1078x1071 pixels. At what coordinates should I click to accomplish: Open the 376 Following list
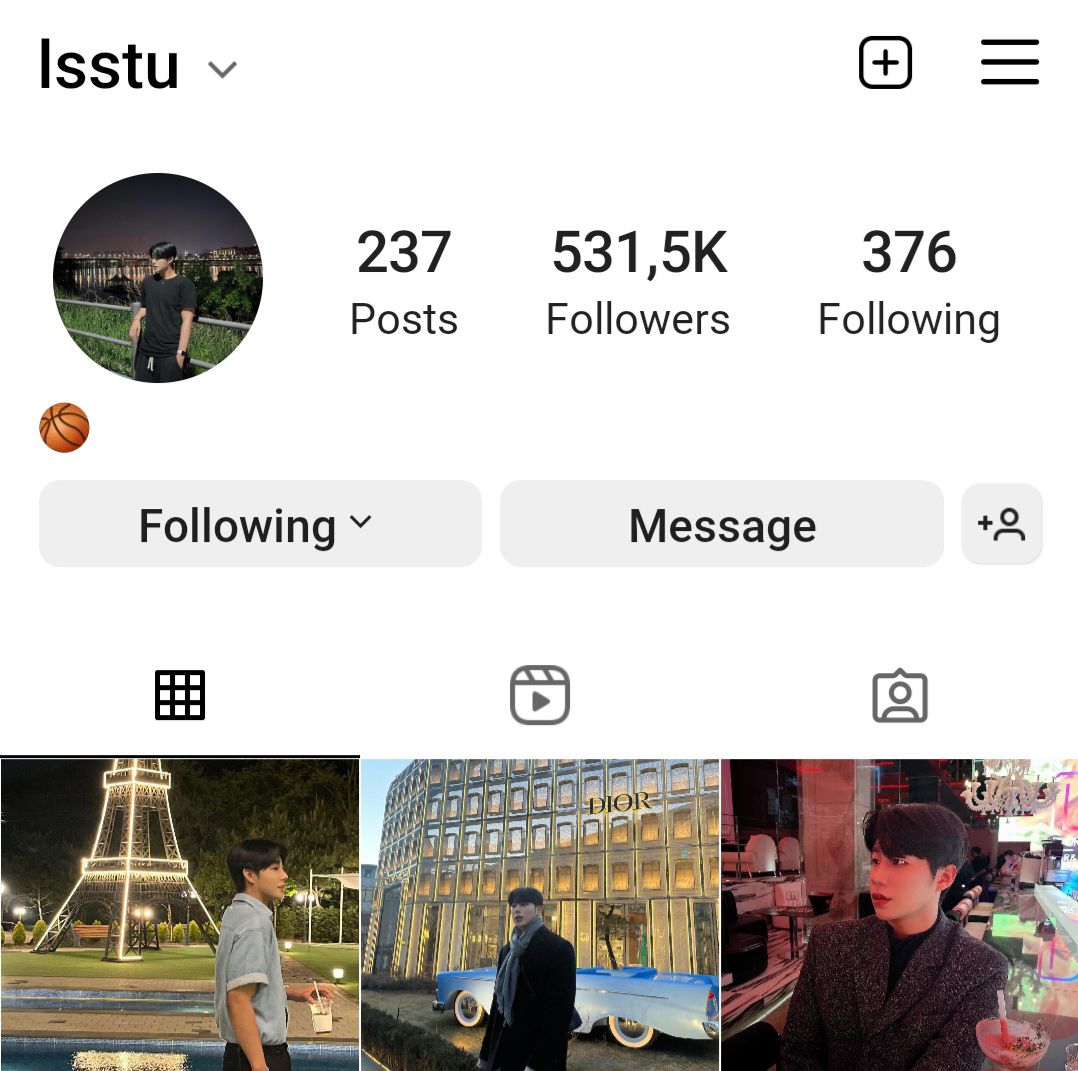(x=908, y=282)
